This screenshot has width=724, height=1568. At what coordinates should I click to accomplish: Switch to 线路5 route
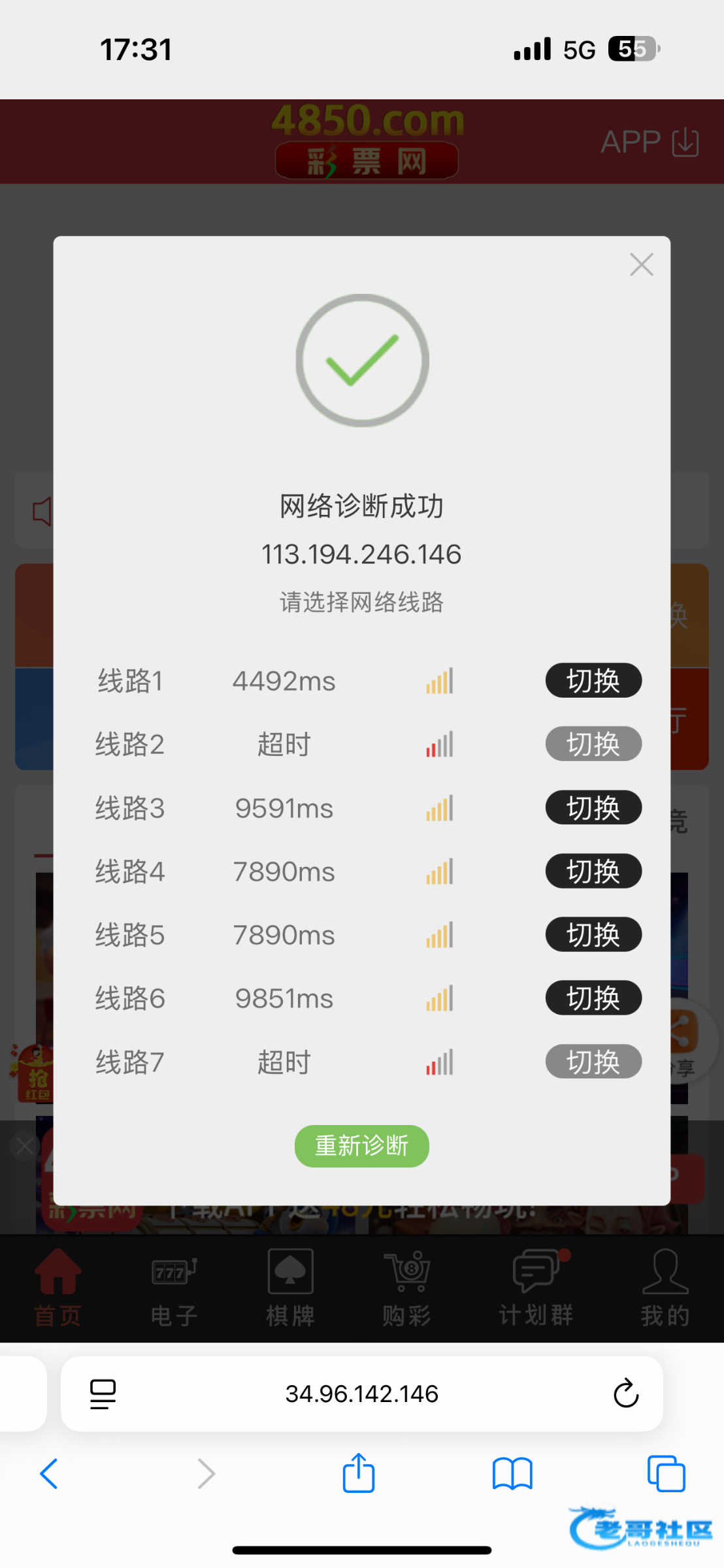coord(593,934)
